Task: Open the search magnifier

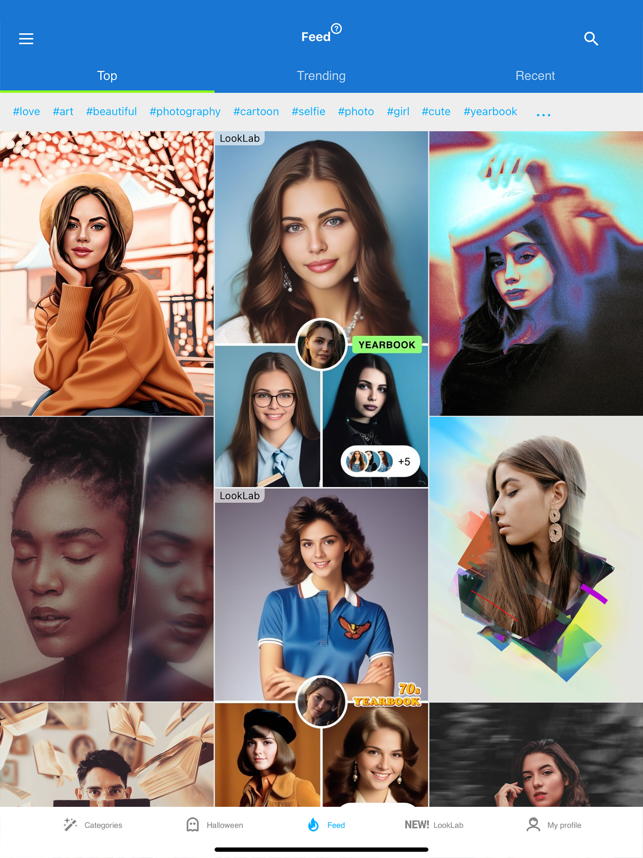Action: (x=591, y=39)
